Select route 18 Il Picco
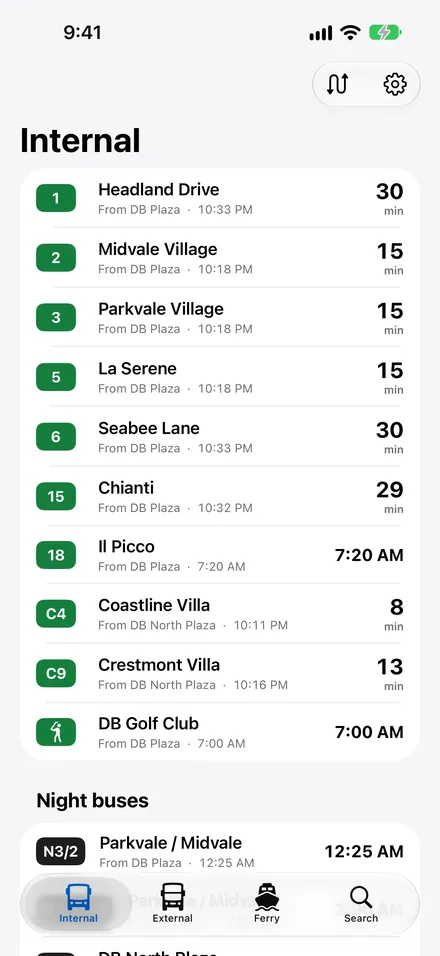This screenshot has height=956, width=440. click(x=220, y=555)
